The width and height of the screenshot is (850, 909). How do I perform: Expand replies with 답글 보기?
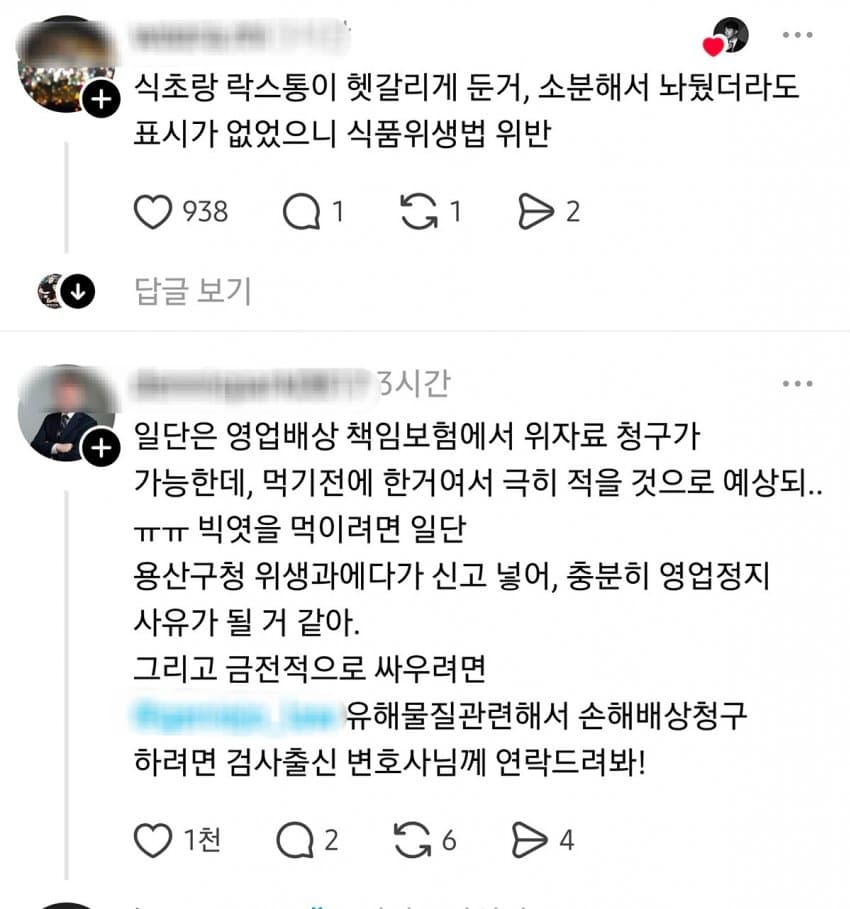pos(192,291)
